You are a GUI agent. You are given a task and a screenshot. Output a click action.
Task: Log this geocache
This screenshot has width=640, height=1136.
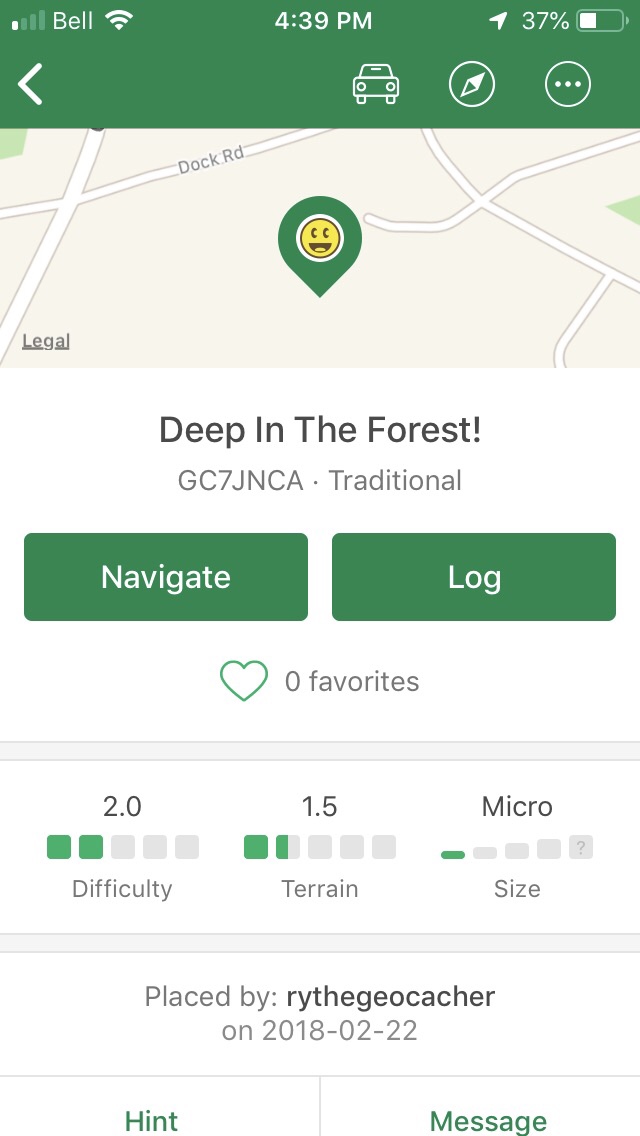coord(474,577)
